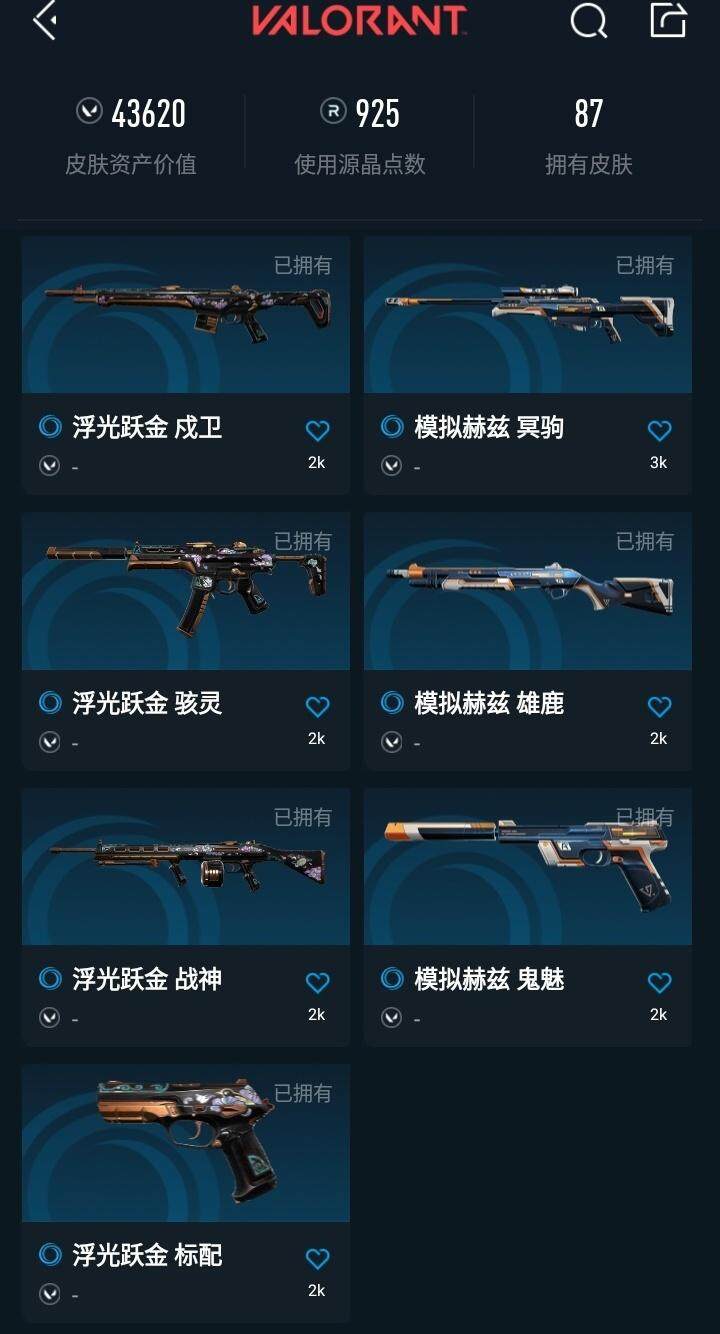Viewport: 720px width, 1334px height.
Task: Open the 模拟赫兹 雄鹿 skin card
Action: coord(528,591)
